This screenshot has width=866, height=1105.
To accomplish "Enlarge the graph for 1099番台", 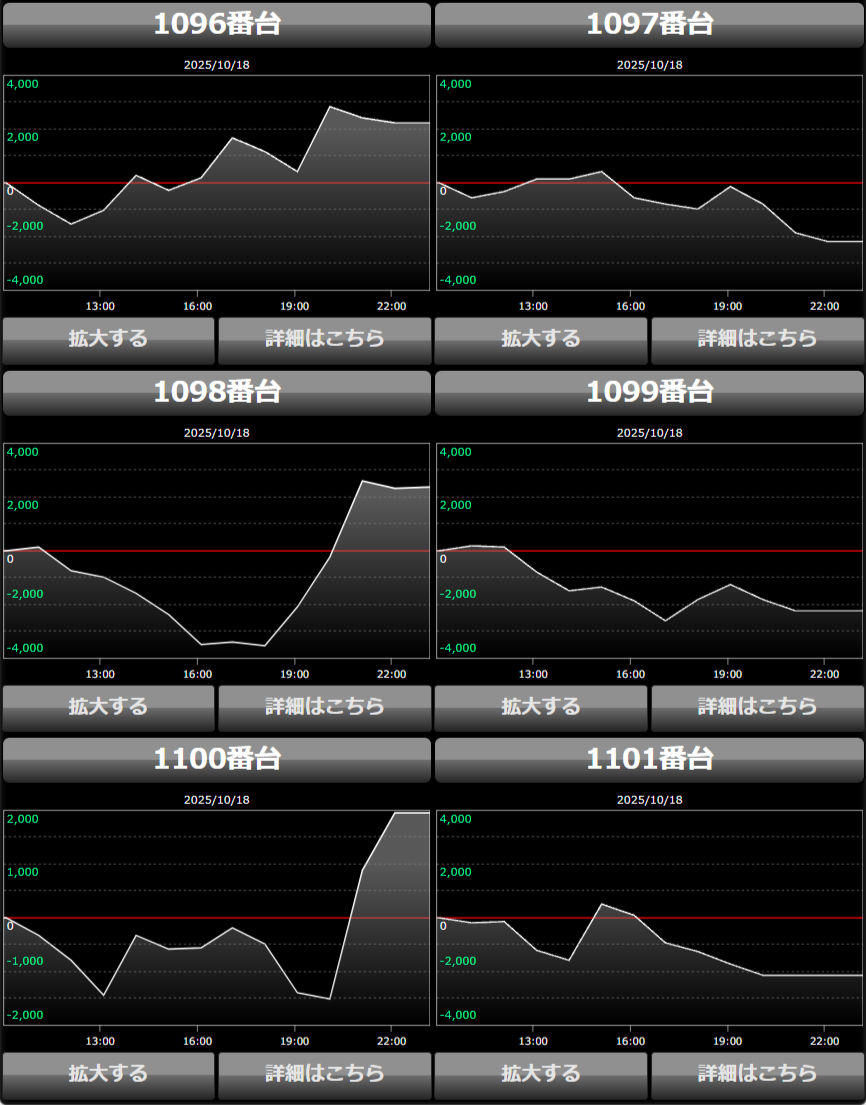I will pos(541,708).
